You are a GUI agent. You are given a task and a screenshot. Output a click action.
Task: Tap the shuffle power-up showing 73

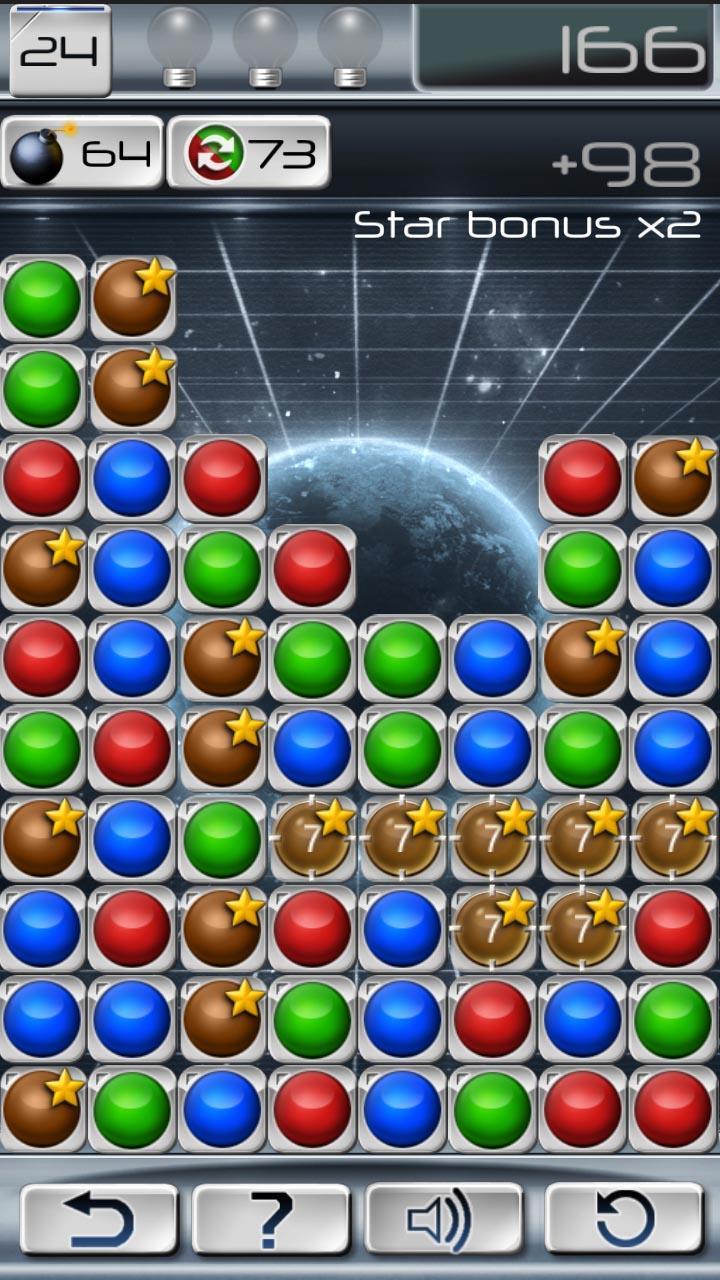point(249,153)
